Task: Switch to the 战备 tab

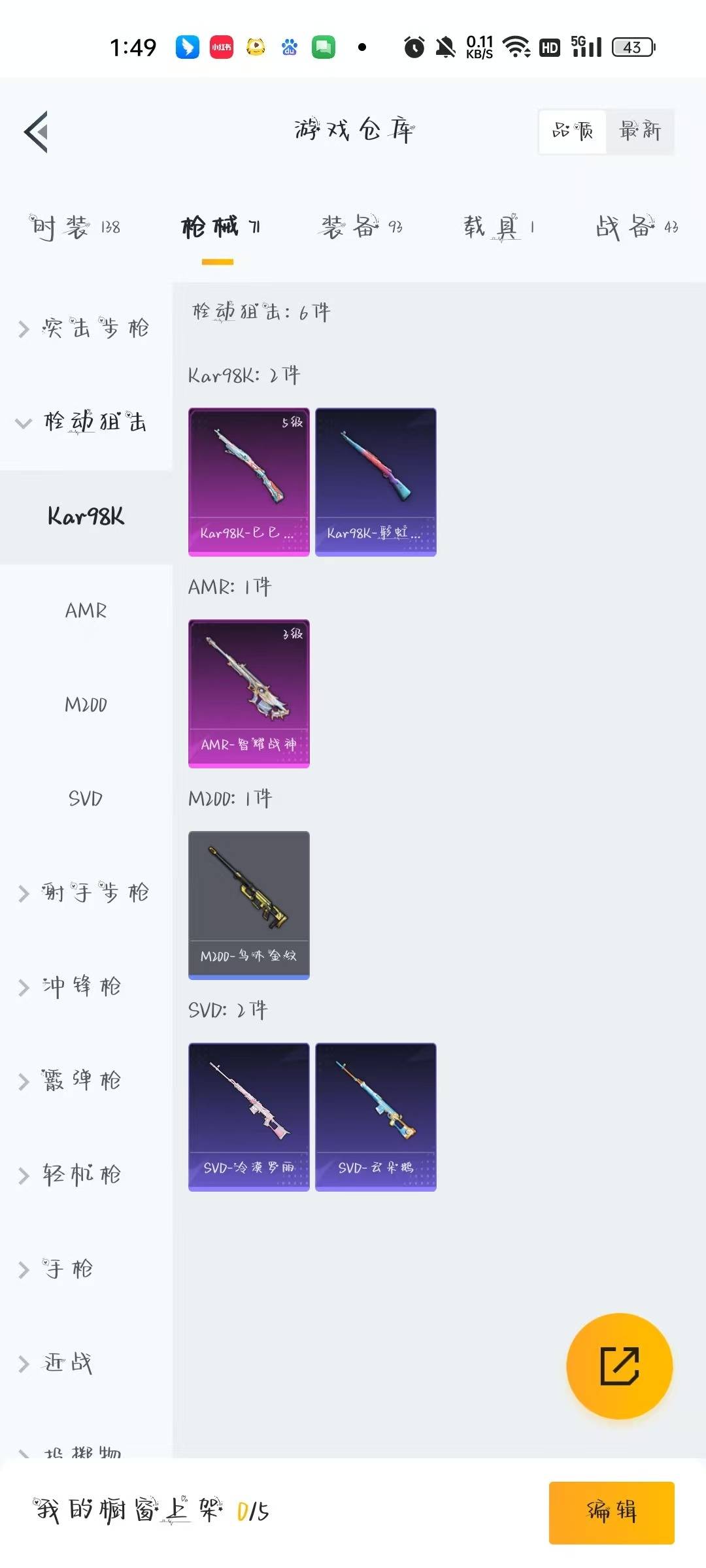Action: pos(637,227)
